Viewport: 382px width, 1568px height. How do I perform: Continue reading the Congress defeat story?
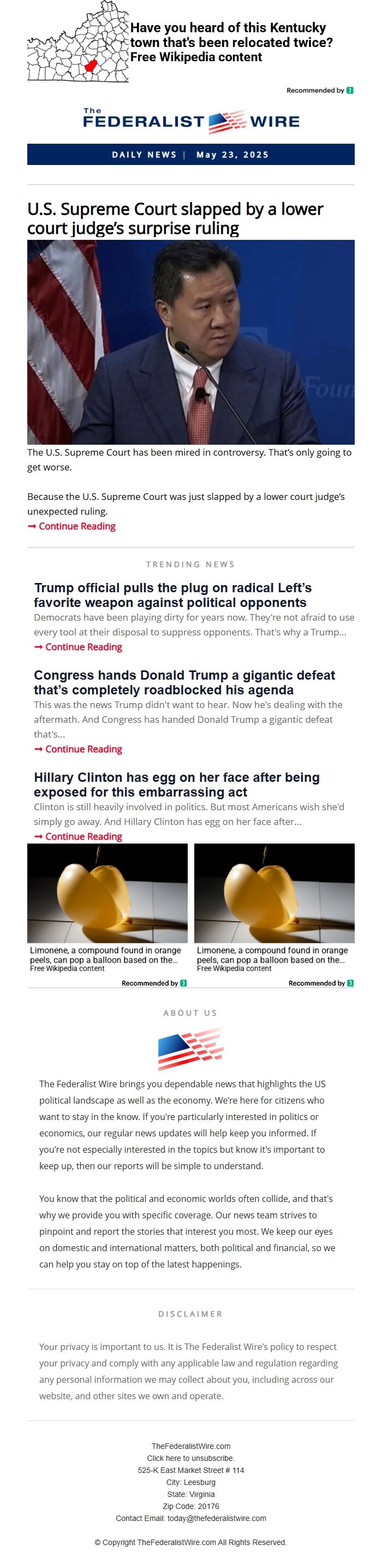(83, 749)
